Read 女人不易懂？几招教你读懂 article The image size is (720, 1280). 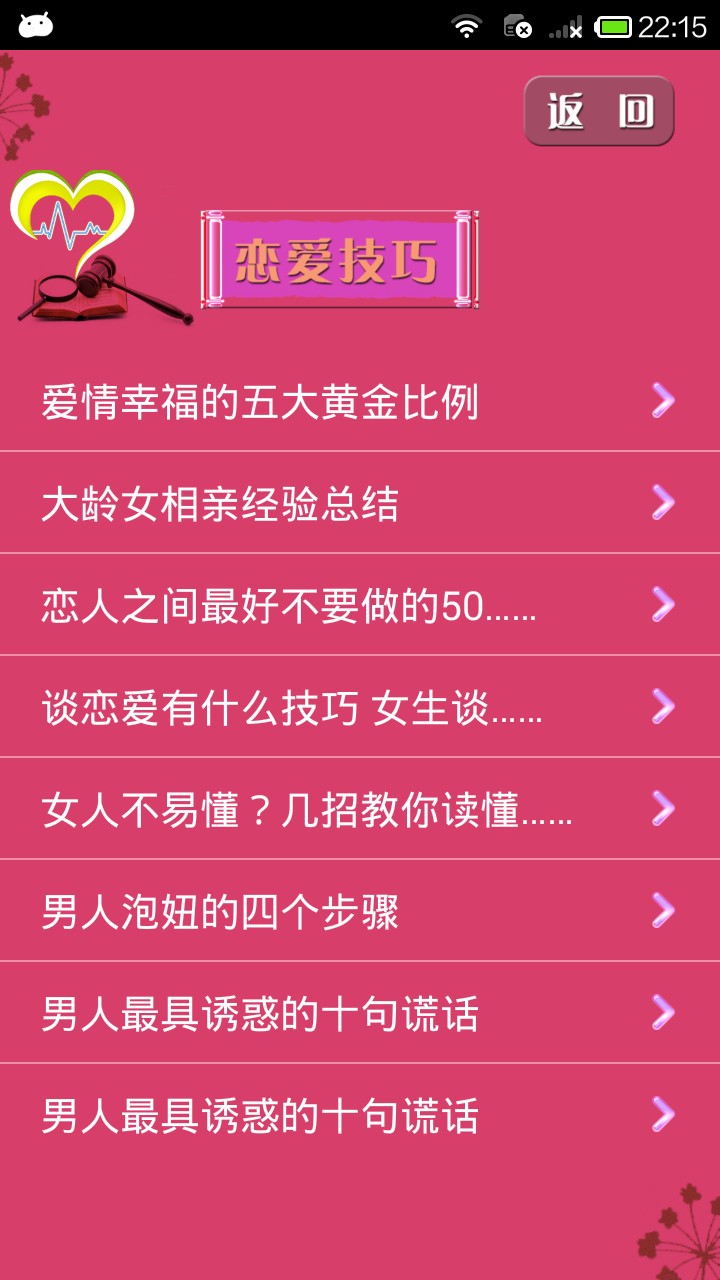[x=359, y=810]
